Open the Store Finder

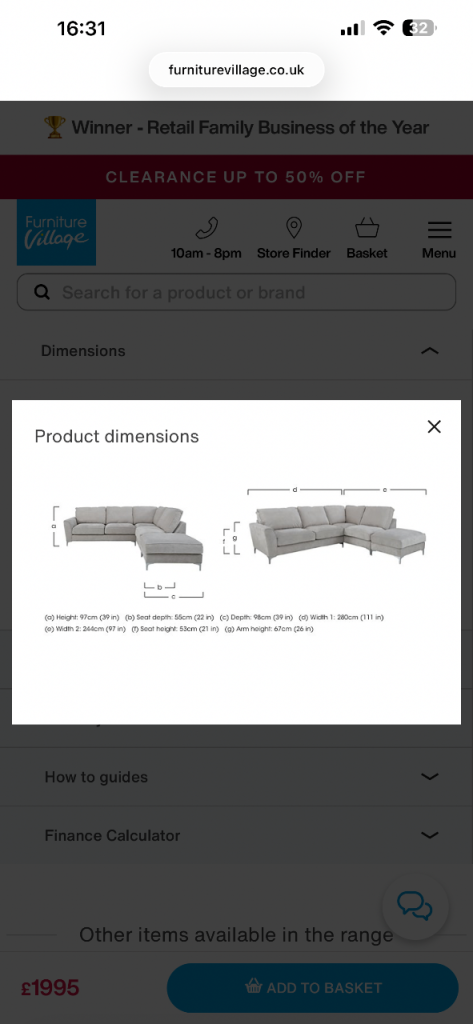(294, 239)
